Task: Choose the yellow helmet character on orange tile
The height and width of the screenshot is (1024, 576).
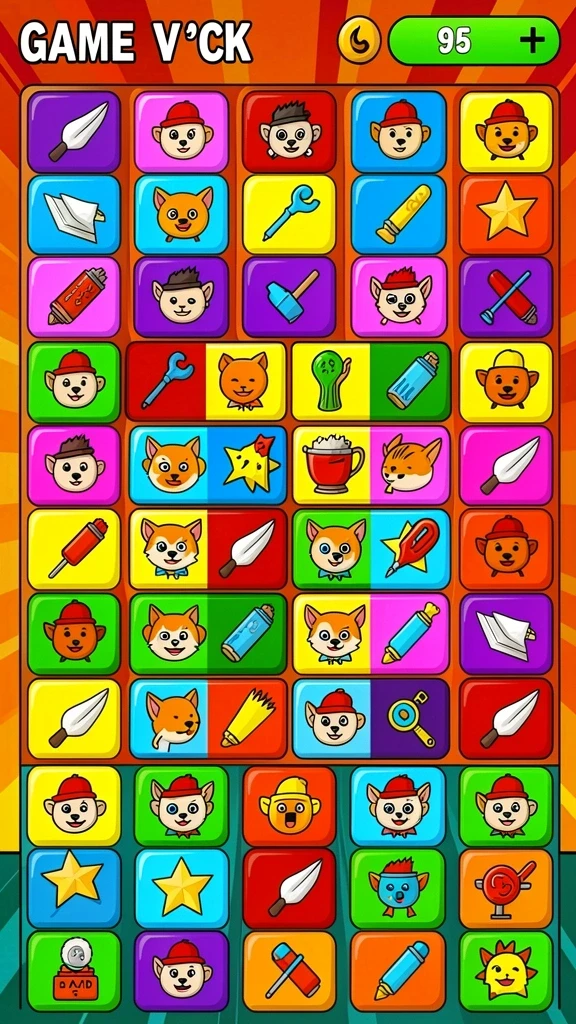Action: 289,806
